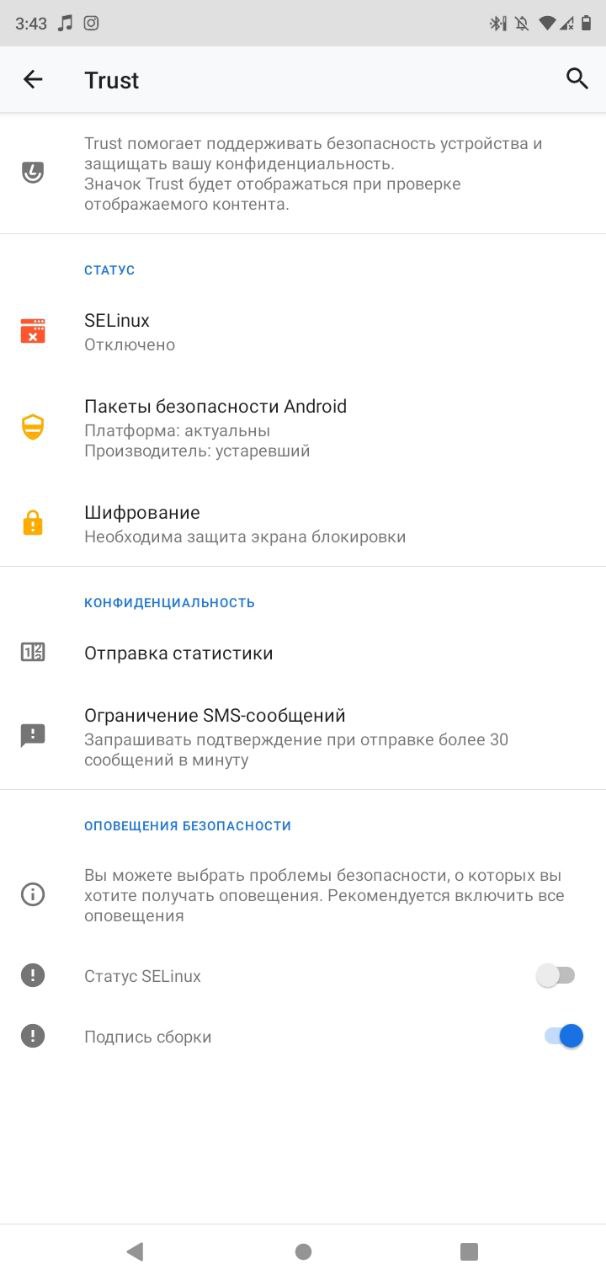Enable the Статус SELinux alert switch
Image resolution: width=606 pixels, height=1280 pixels.
[556, 976]
